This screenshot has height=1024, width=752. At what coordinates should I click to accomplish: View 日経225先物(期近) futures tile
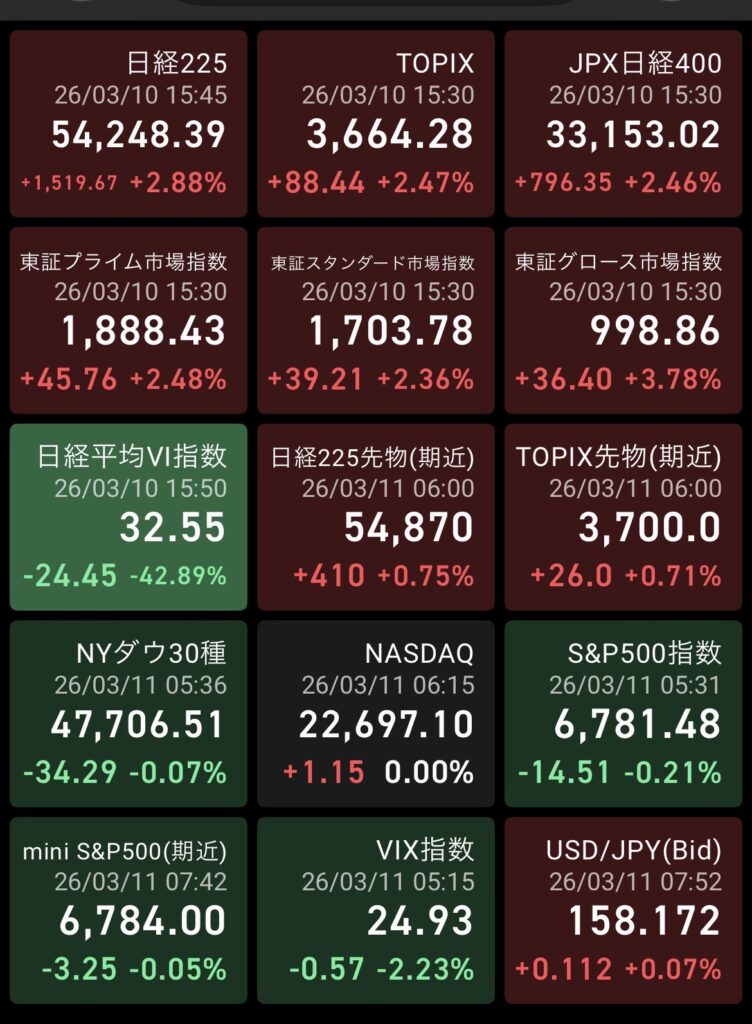(376, 516)
